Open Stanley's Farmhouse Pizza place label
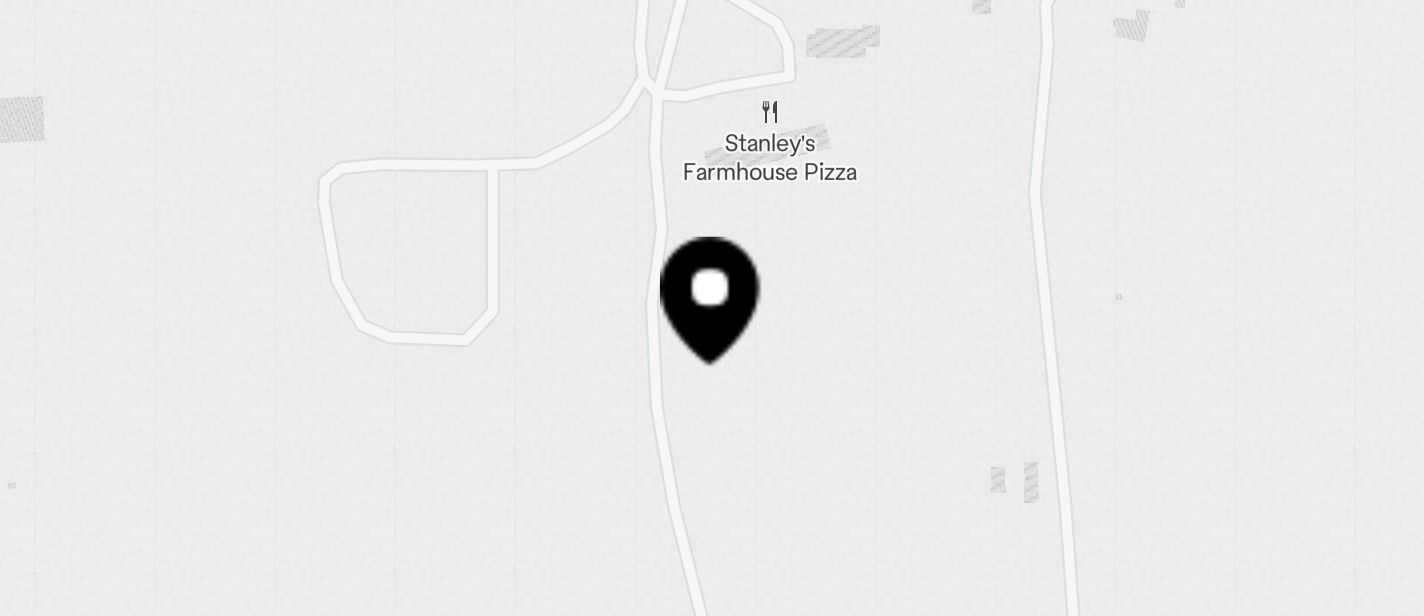This screenshot has height=616, width=1424. (x=769, y=157)
